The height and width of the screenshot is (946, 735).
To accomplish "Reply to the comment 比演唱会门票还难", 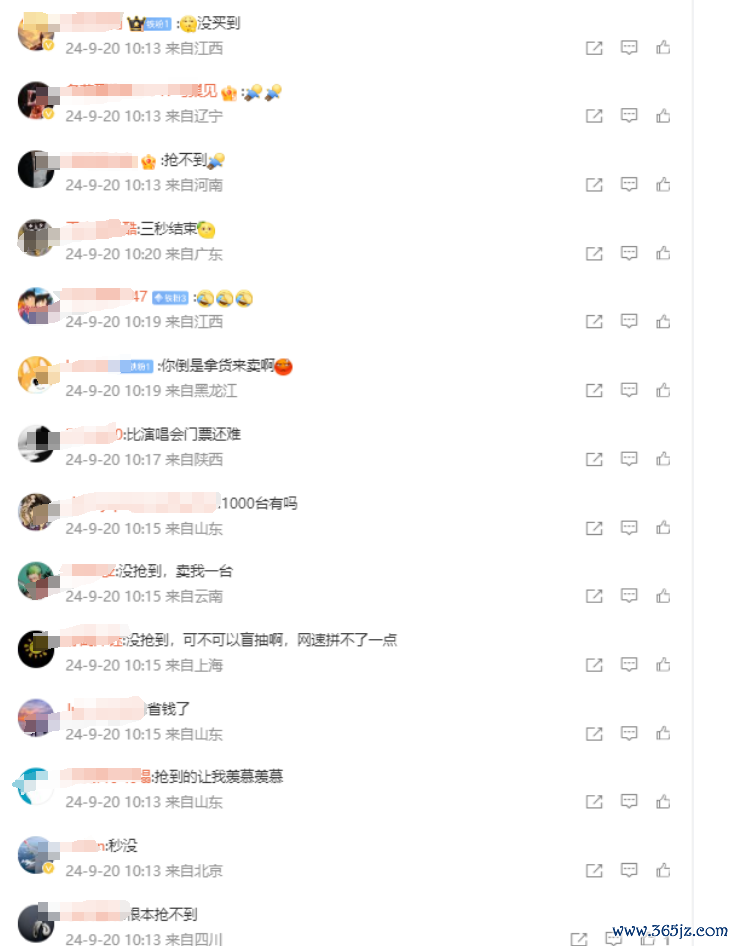I will tap(629, 458).
